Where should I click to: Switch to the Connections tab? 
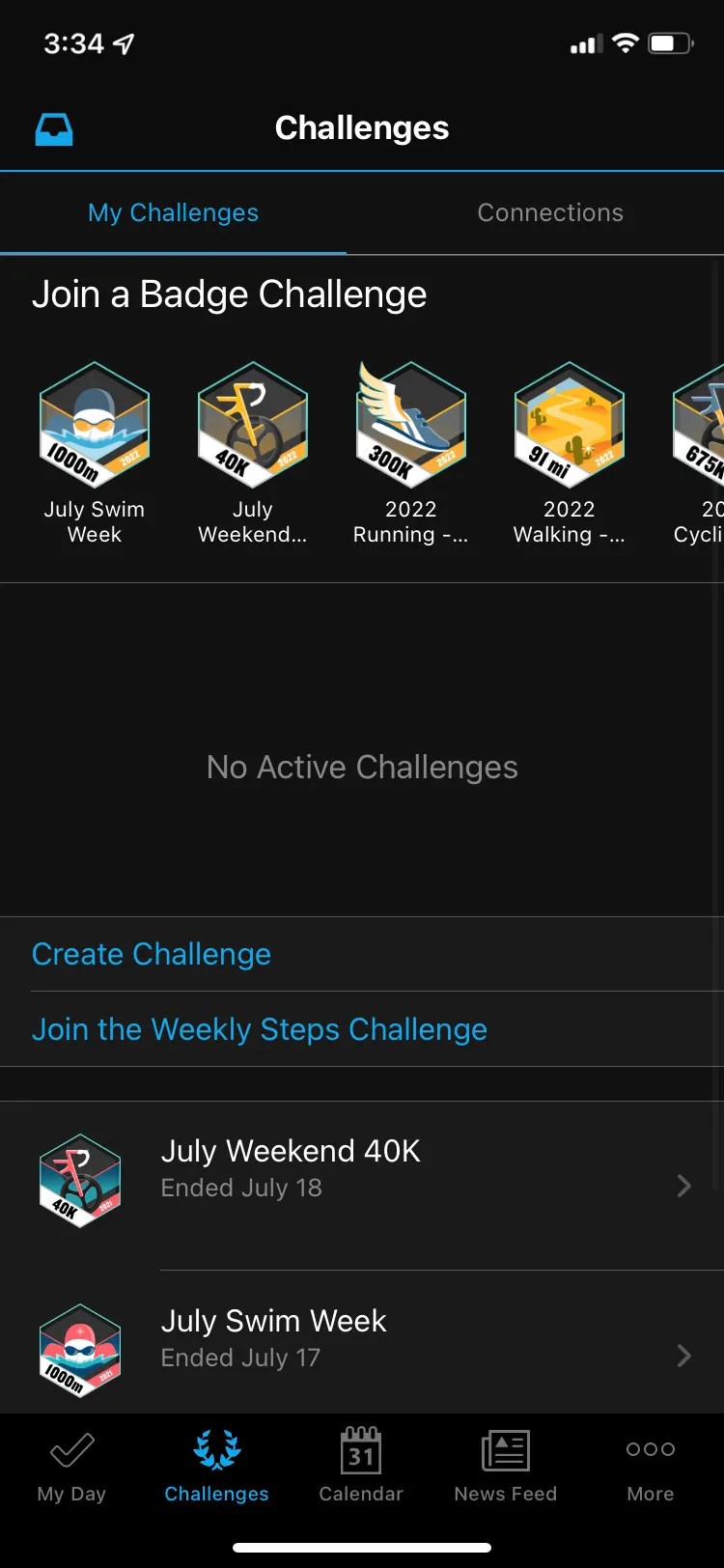tap(550, 212)
